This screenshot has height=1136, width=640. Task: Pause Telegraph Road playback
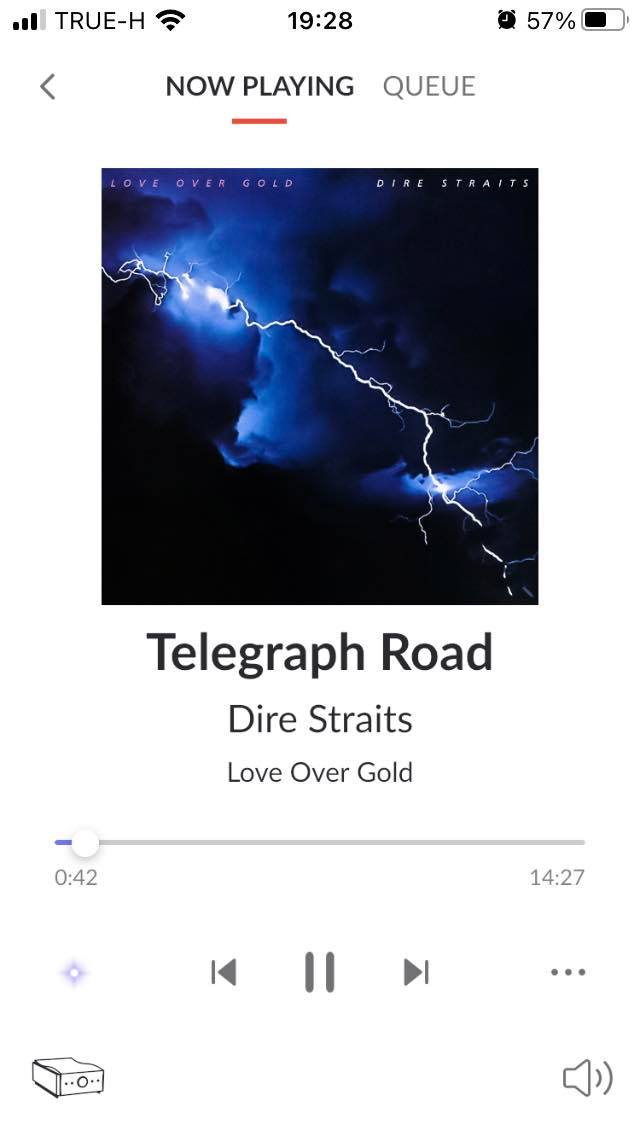(x=320, y=972)
